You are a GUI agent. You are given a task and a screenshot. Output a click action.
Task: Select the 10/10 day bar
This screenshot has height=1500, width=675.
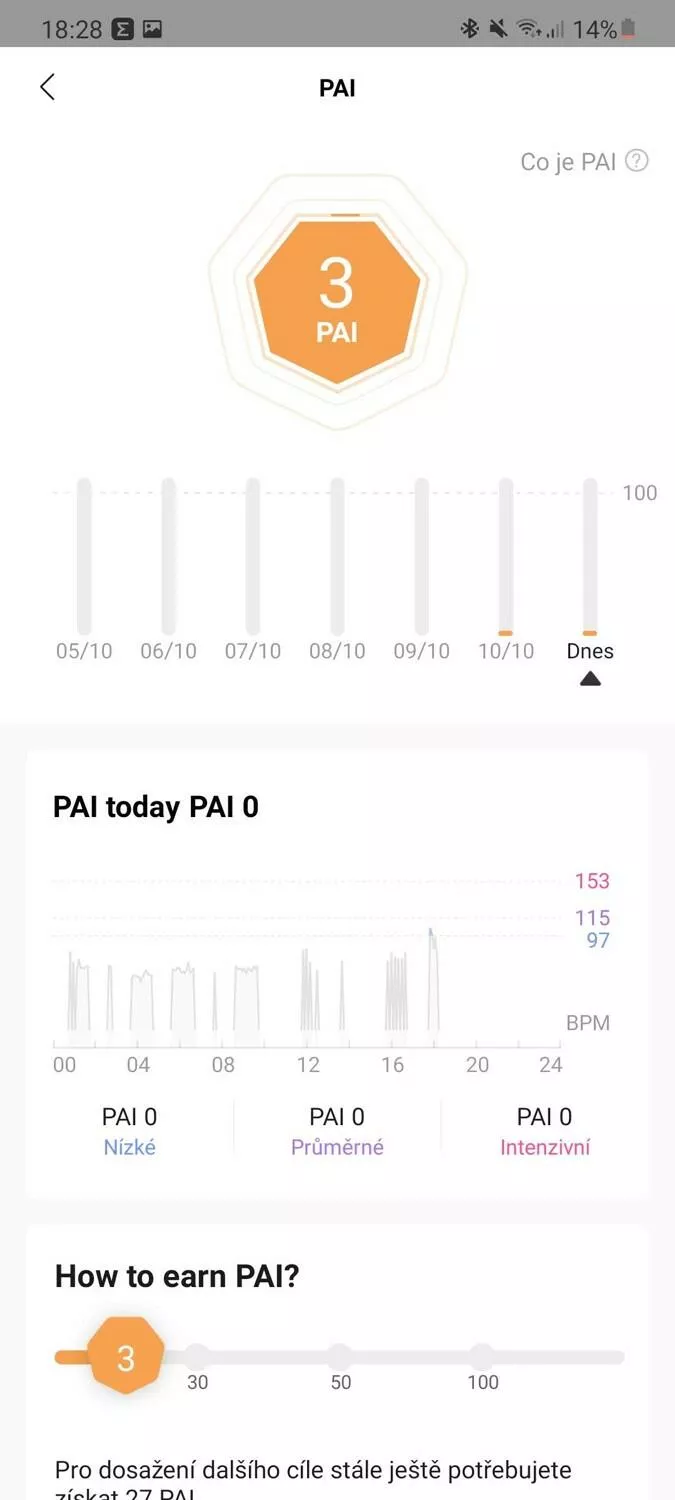tap(506, 556)
